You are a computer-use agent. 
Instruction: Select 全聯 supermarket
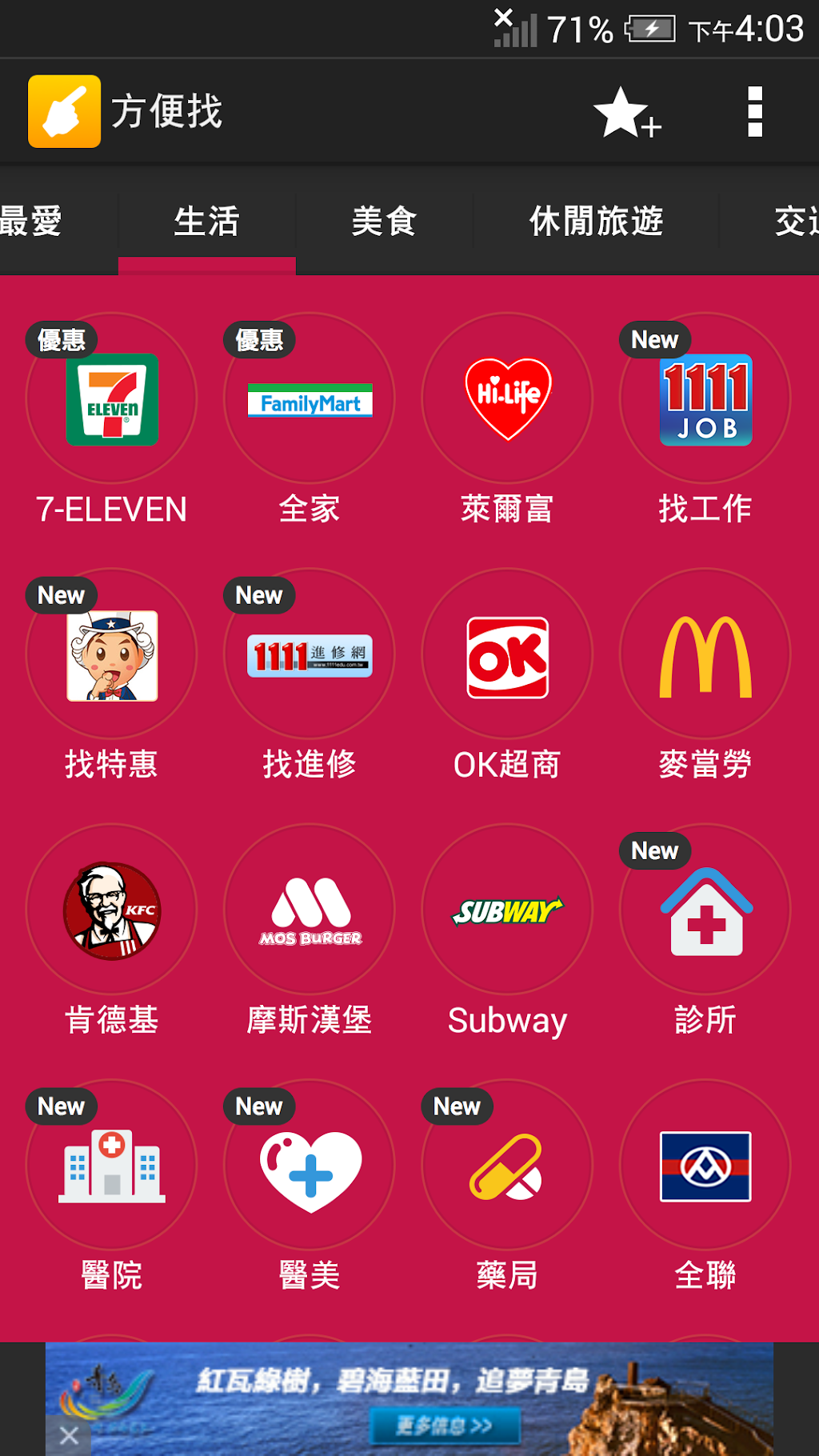click(705, 1166)
